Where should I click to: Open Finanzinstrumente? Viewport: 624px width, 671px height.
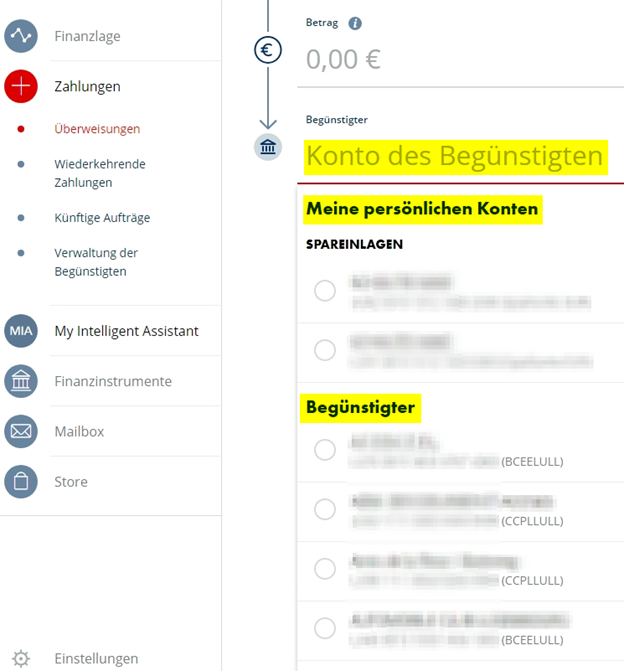click(x=112, y=381)
